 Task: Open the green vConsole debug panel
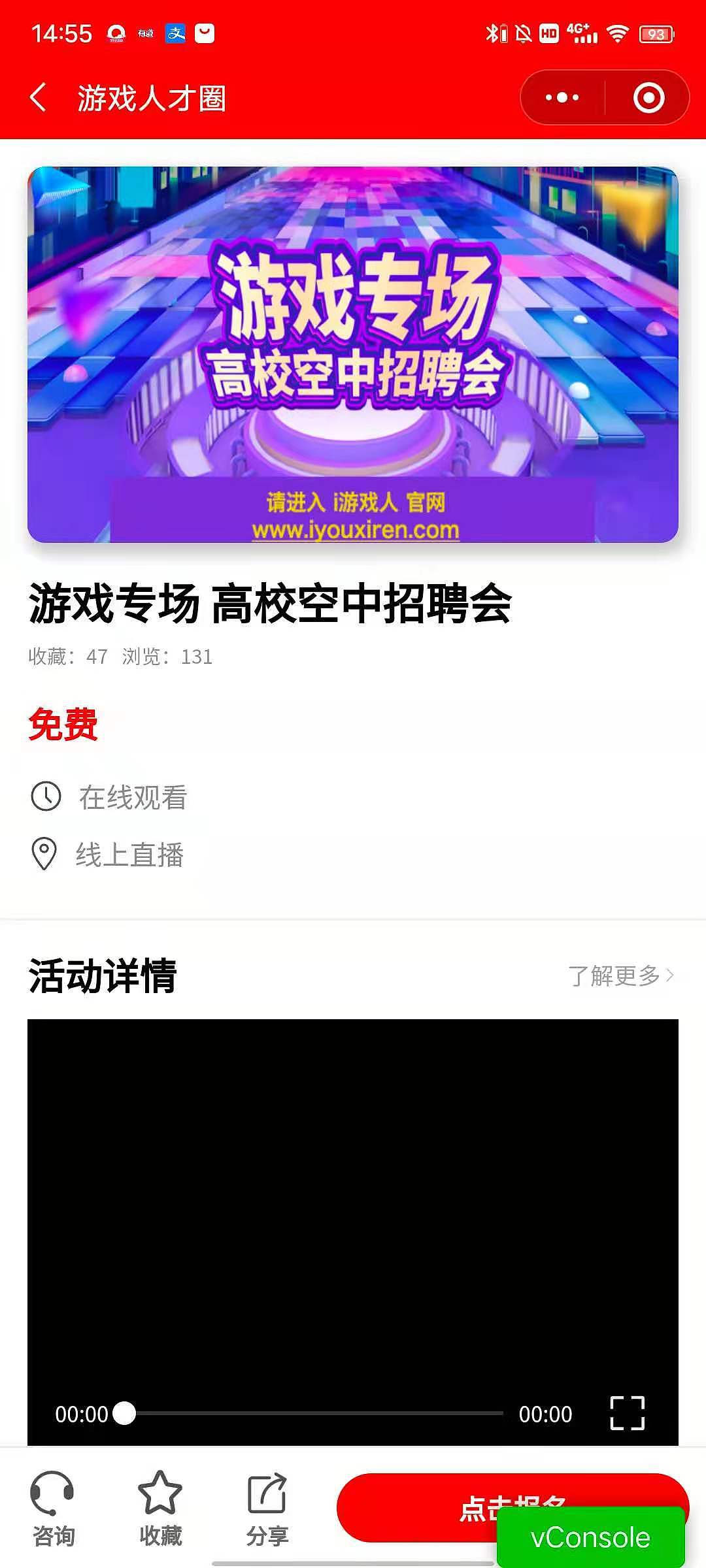tap(590, 1537)
